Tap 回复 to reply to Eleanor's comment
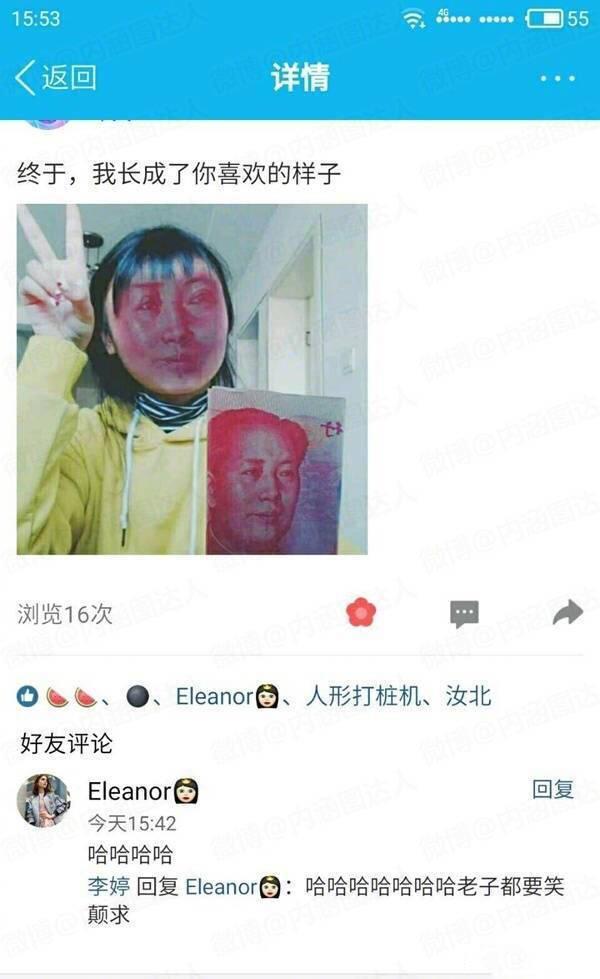Screen dimensions: 600x979 click(553, 789)
